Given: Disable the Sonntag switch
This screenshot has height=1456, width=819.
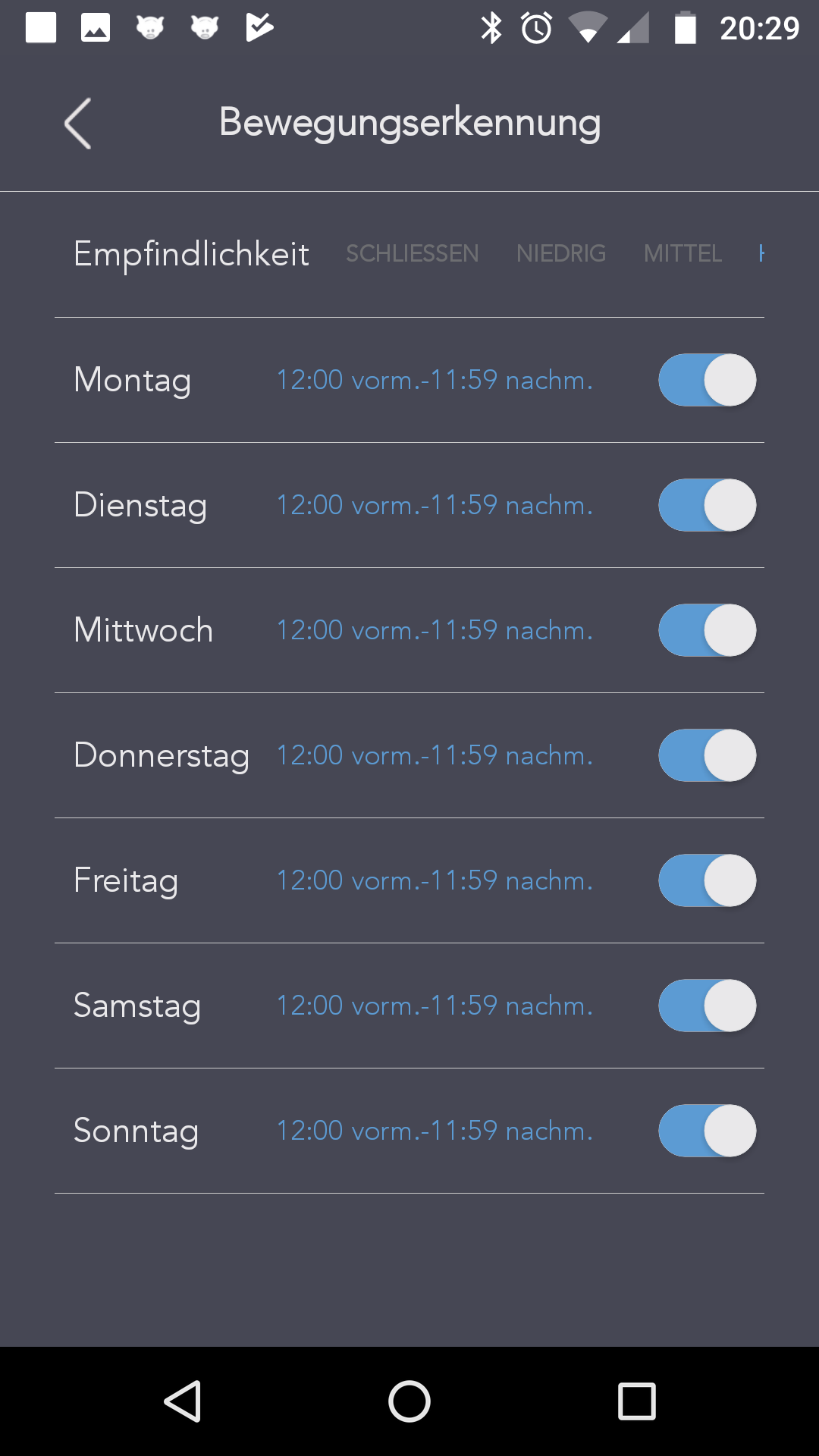Looking at the screenshot, I should click(707, 1131).
